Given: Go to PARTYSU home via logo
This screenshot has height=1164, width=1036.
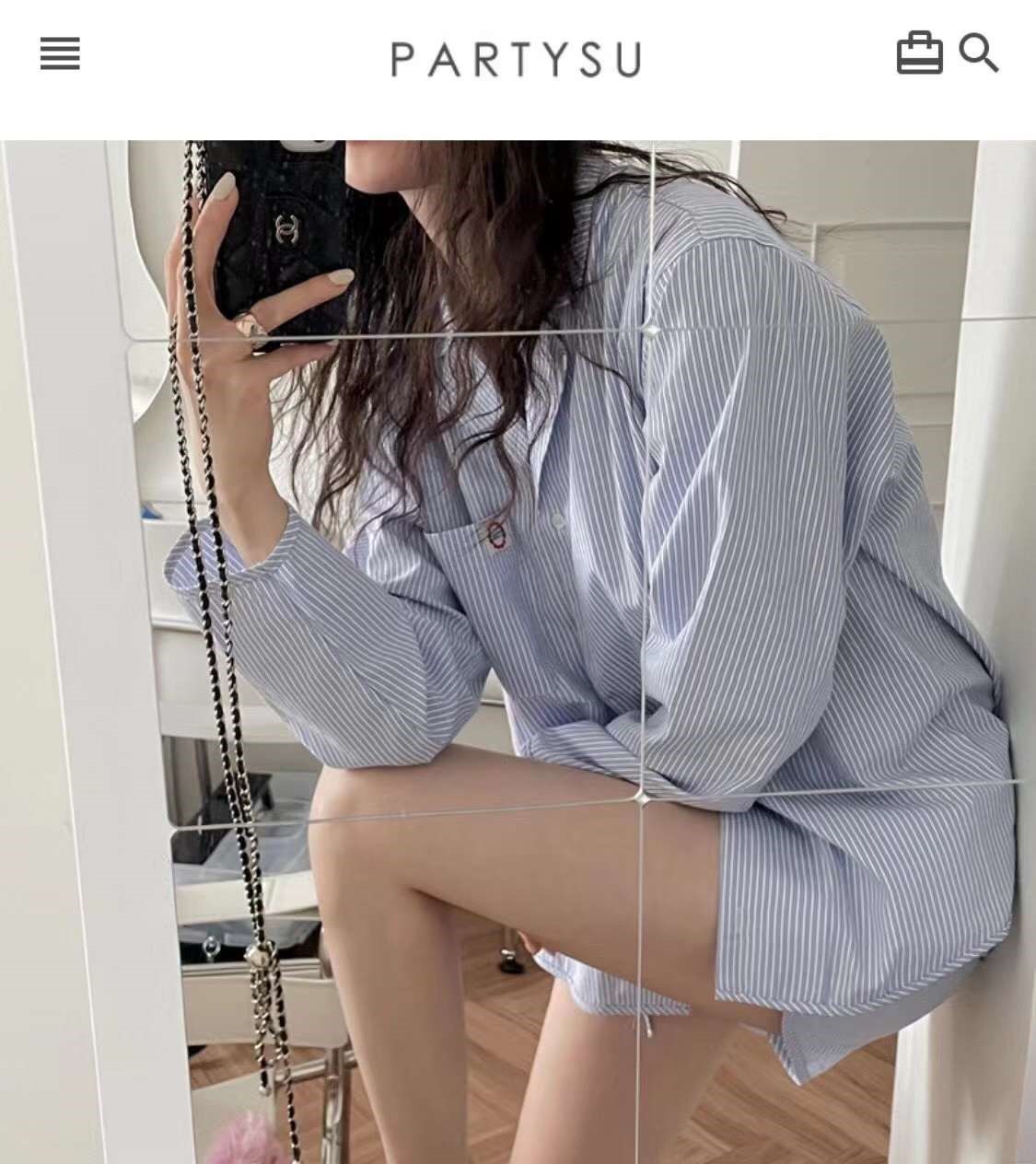Looking at the screenshot, I should (516, 59).
